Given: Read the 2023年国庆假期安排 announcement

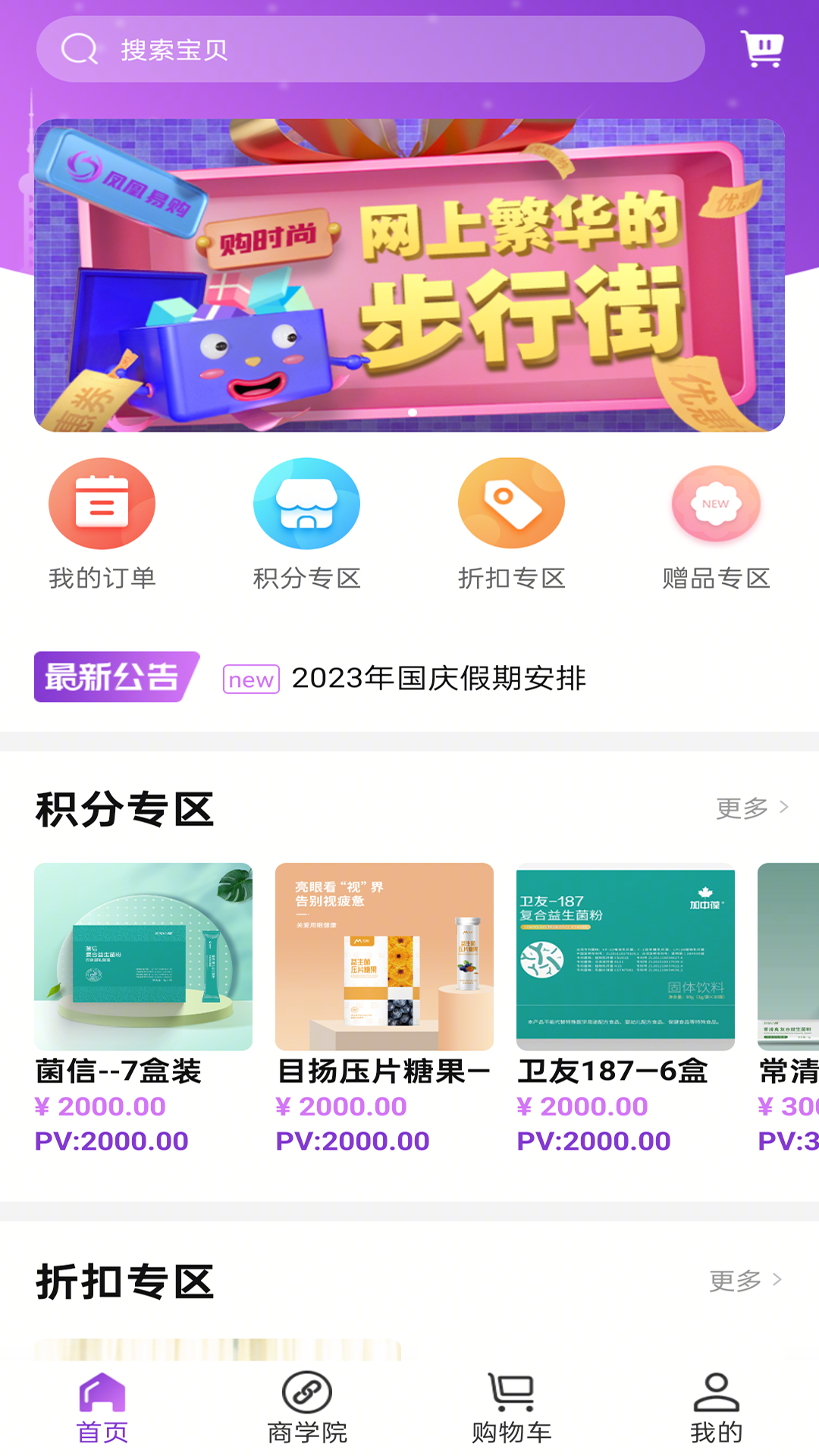Looking at the screenshot, I should coord(438,678).
